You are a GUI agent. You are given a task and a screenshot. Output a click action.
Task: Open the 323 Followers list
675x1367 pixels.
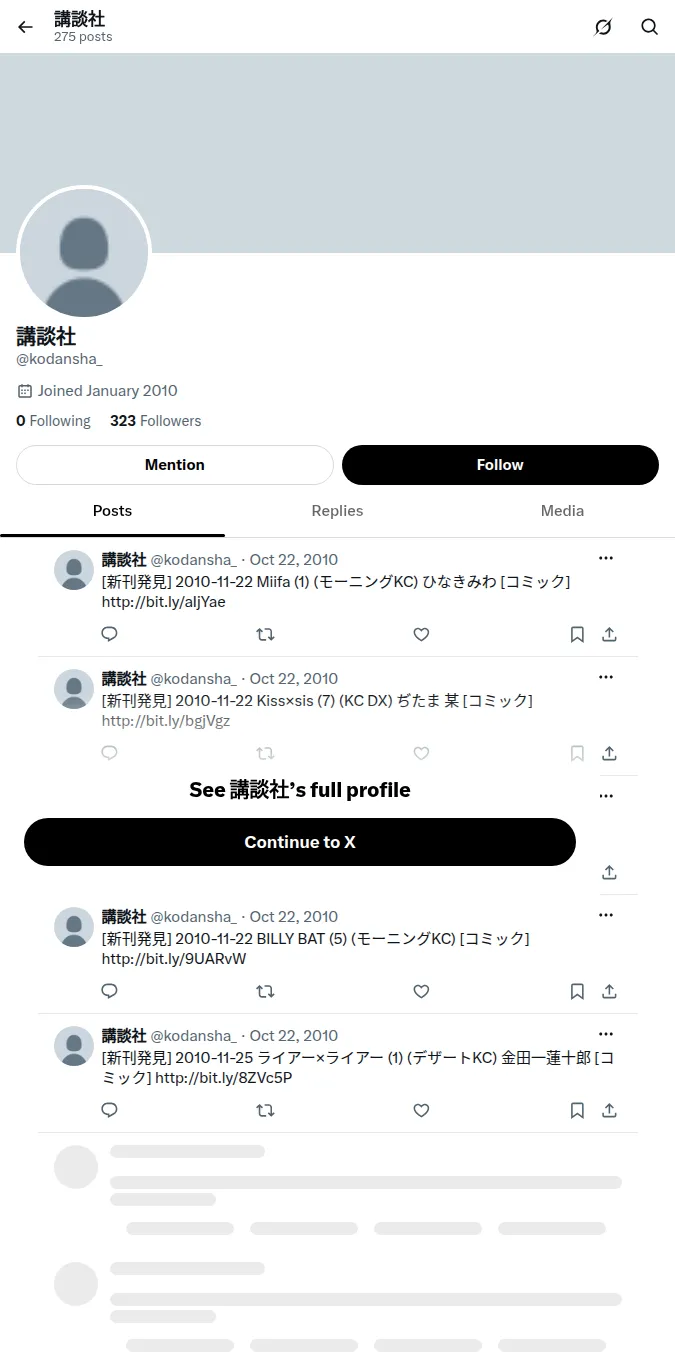156,421
